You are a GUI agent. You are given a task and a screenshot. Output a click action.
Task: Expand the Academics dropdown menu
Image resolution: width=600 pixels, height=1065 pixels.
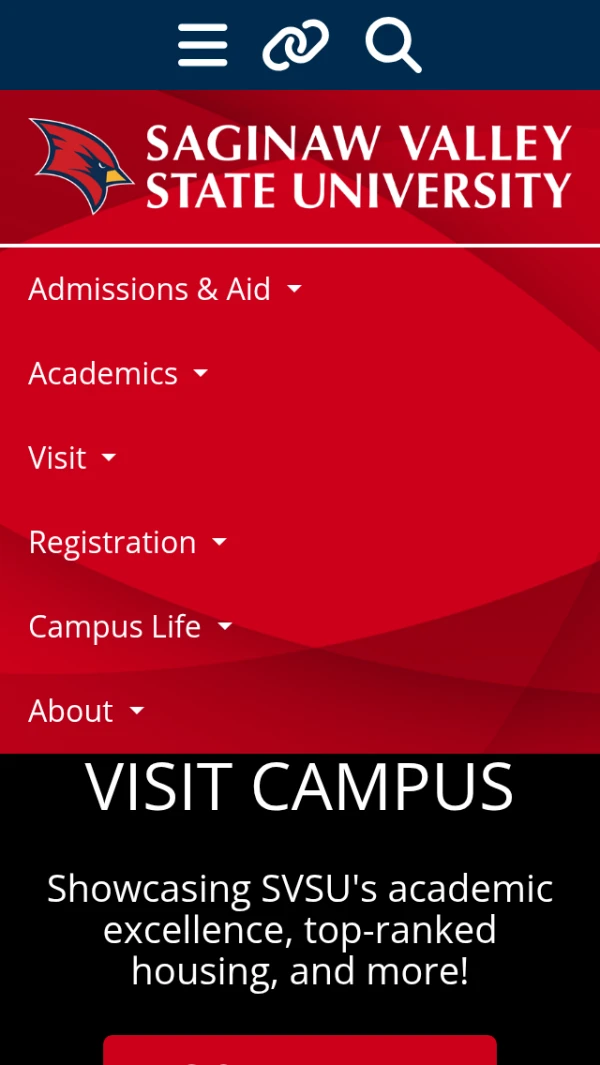click(x=118, y=373)
